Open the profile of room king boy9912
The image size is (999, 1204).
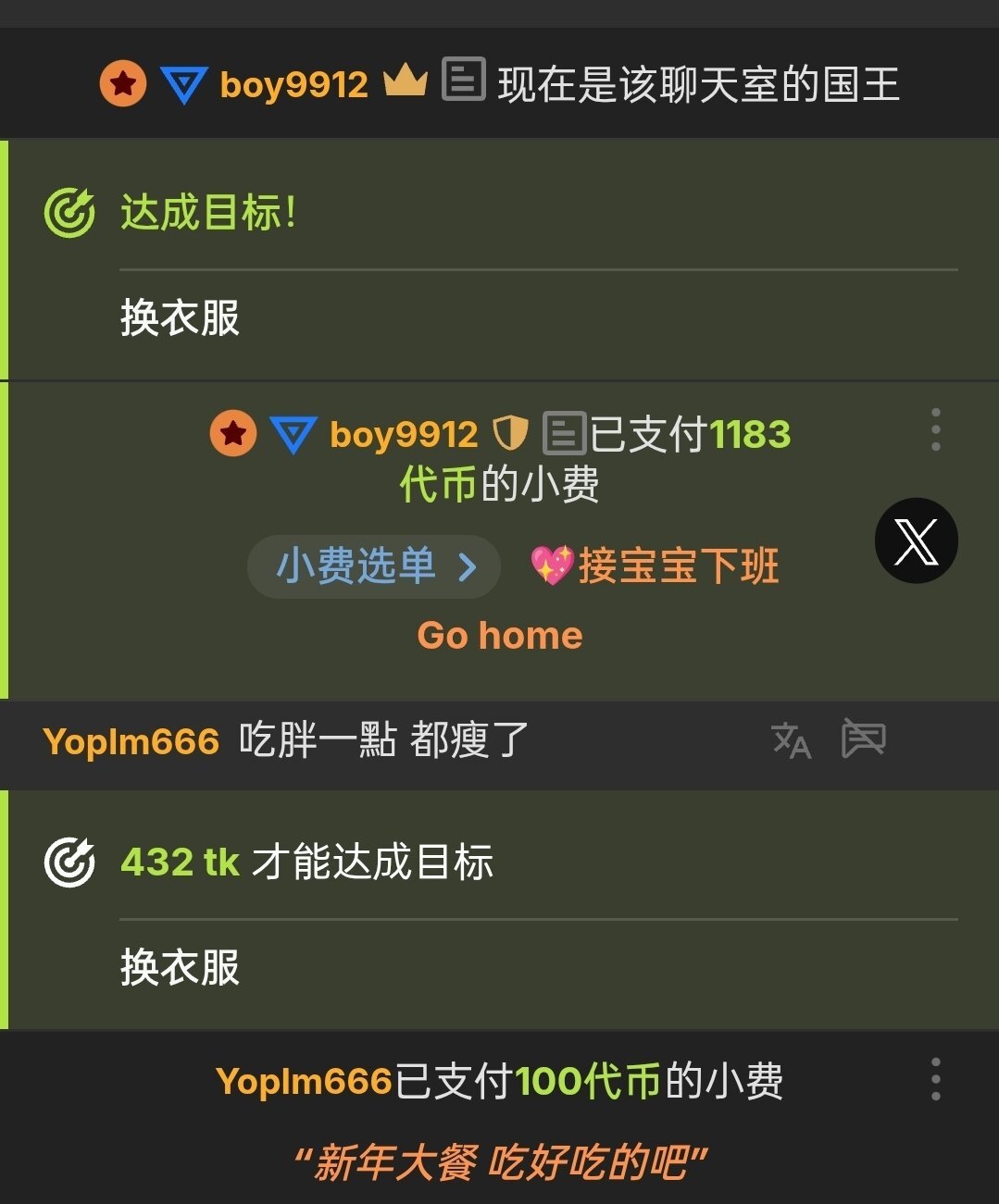tap(293, 84)
